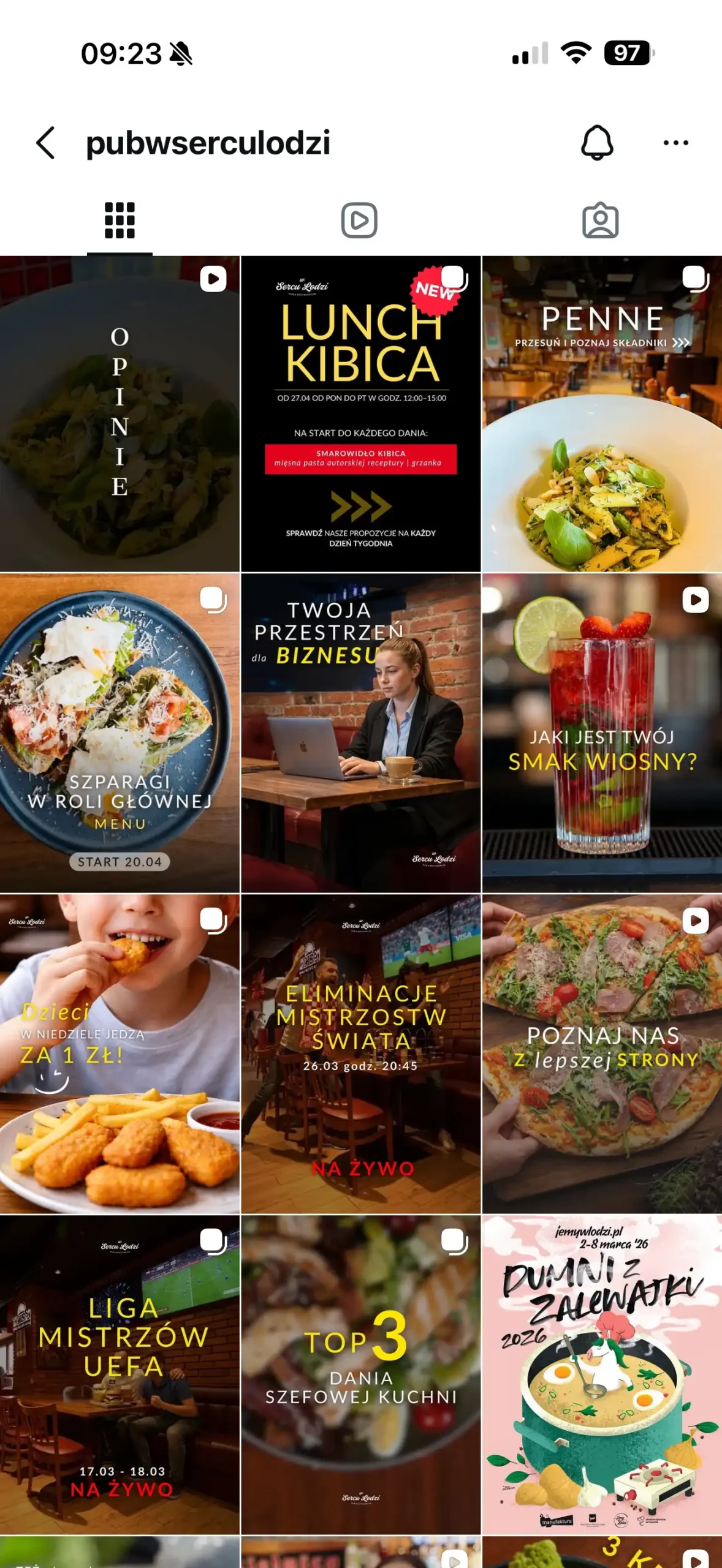
Task: Open the Smak wiosny drink reel
Action: [x=602, y=733]
